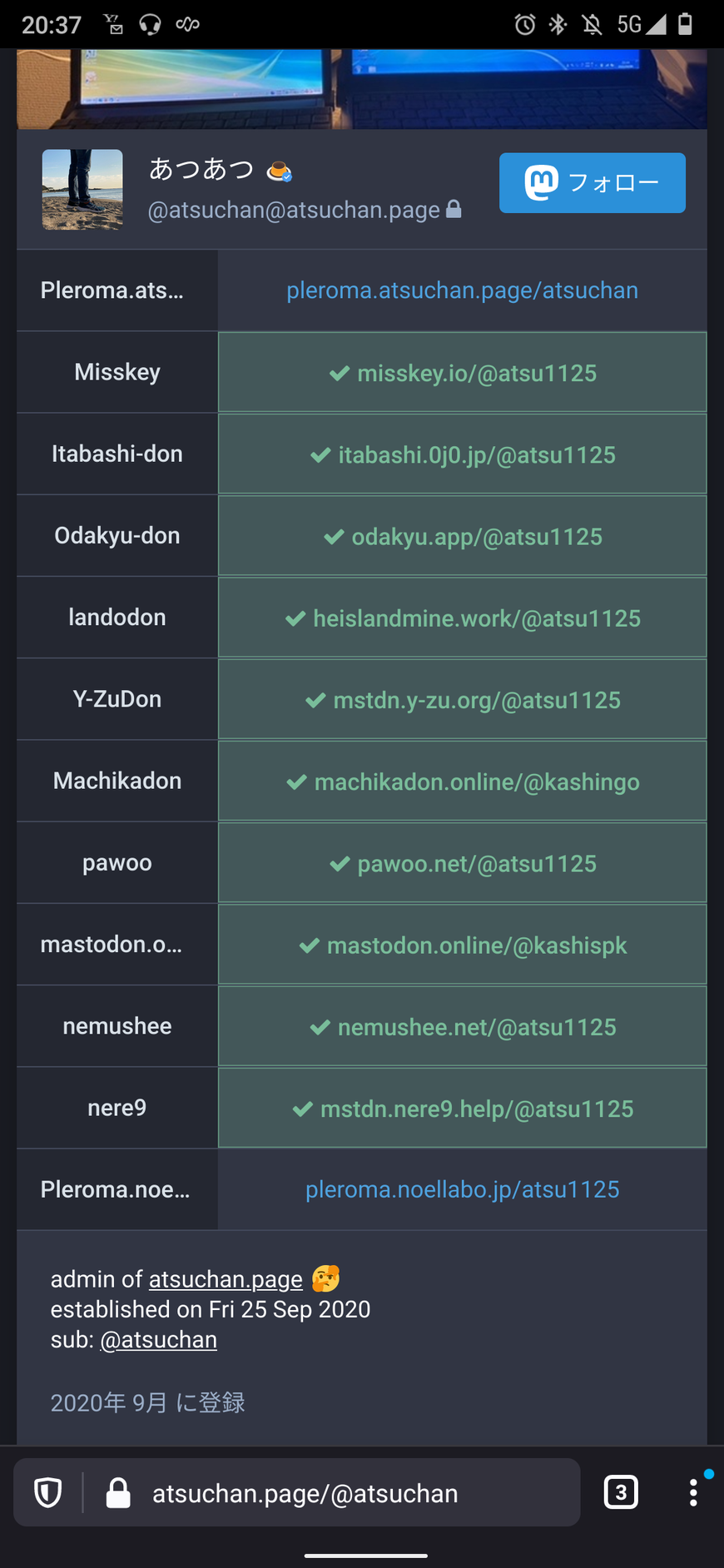Tap the blue フォロー follow button
The width and height of the screenshot is (724, 1568).
point(592,183)
